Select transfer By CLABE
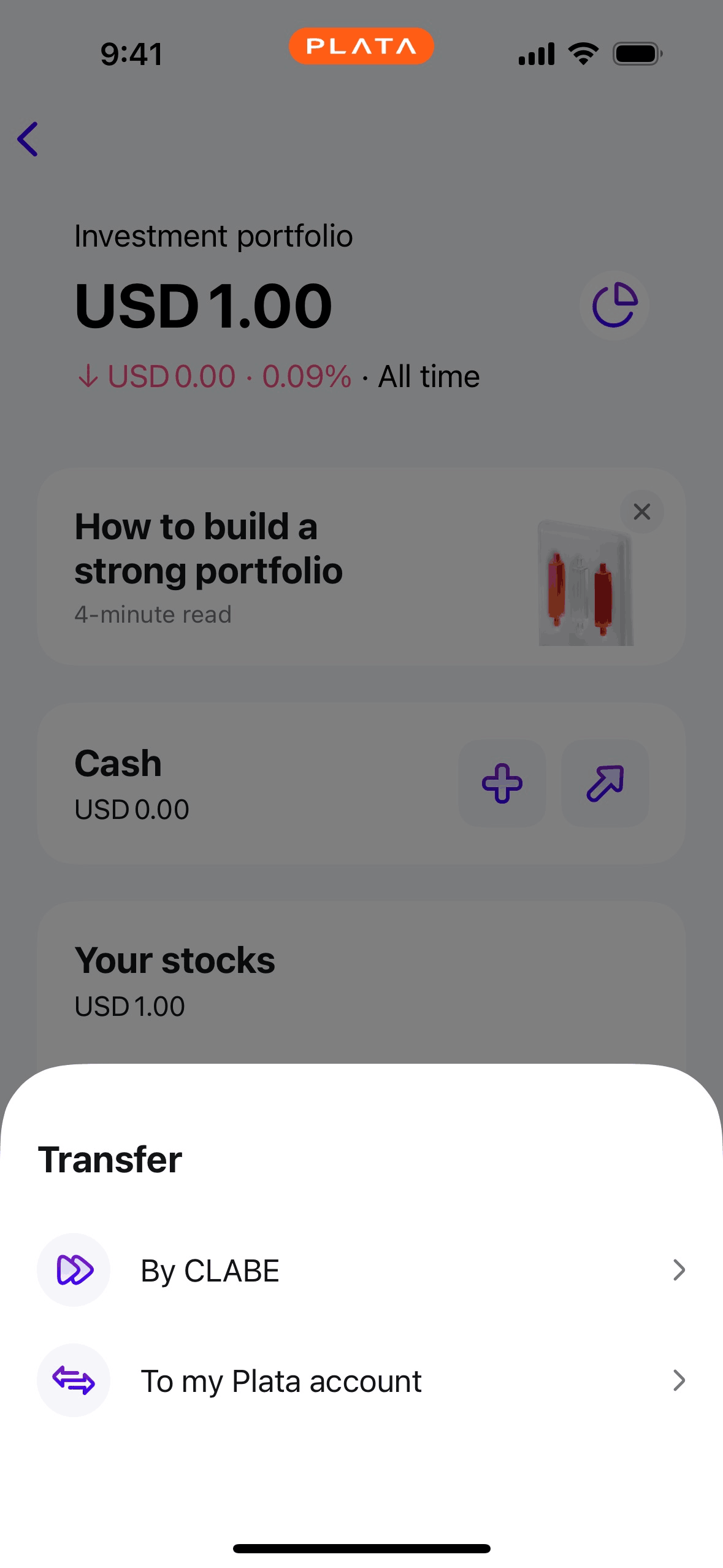723x1568 pixels. tap(361, 1270)
